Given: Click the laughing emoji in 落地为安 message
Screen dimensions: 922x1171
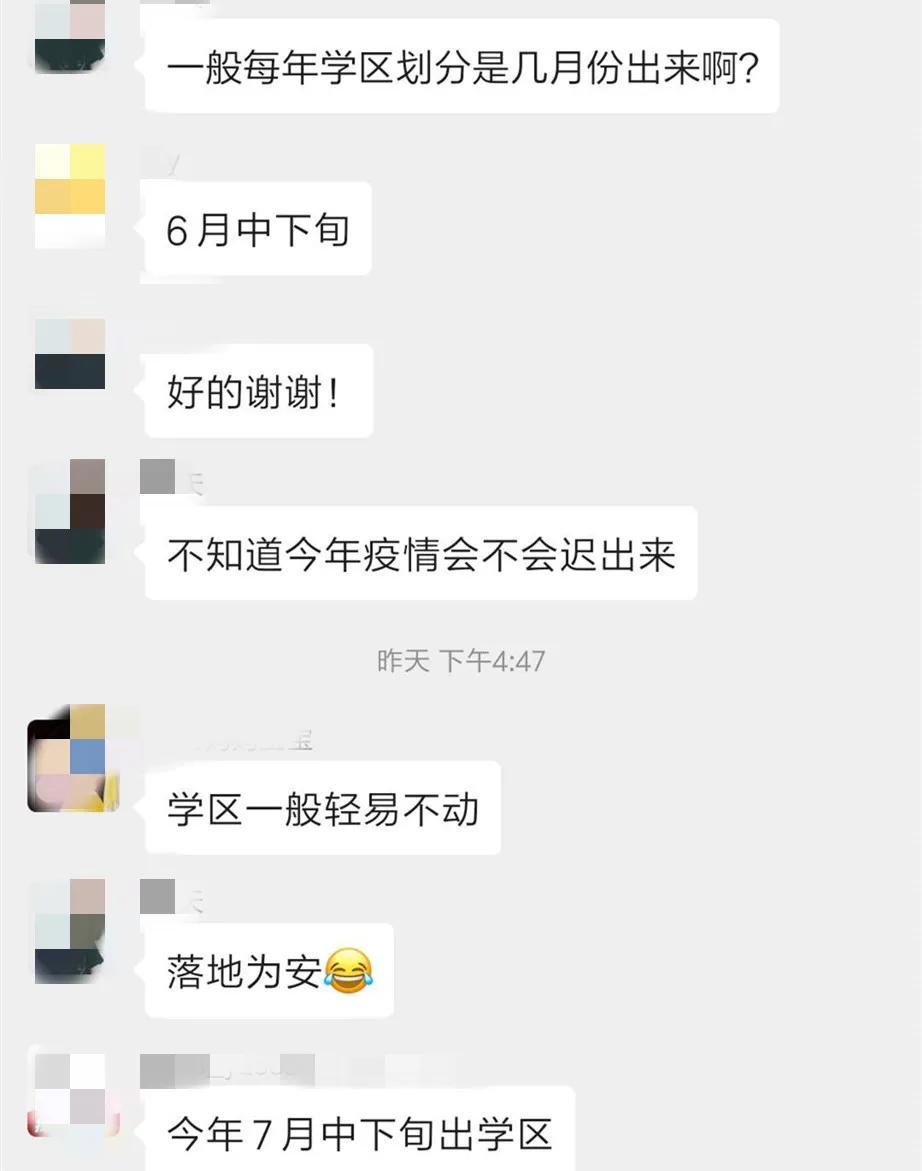Looking at the screenshot, I should (350, 971).
